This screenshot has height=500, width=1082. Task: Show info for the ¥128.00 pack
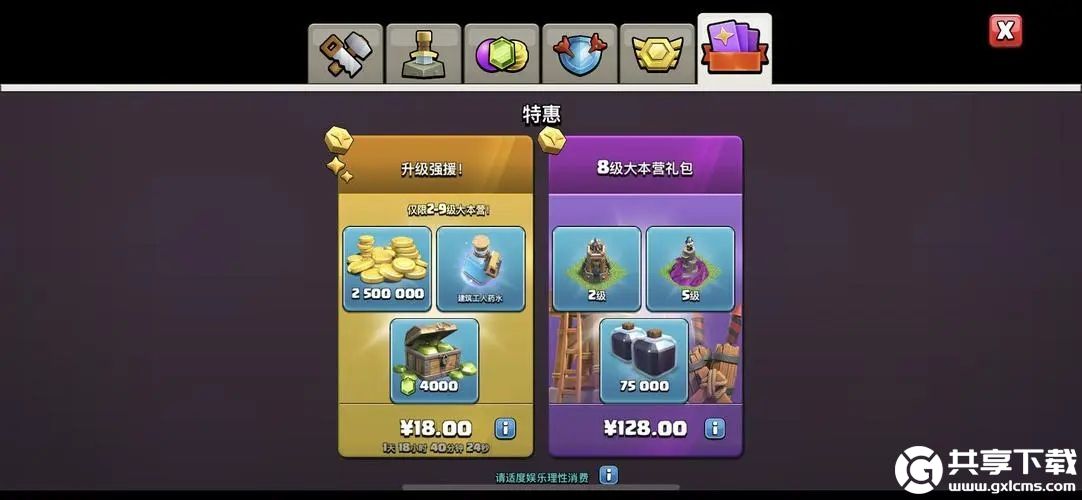[715, 428]
